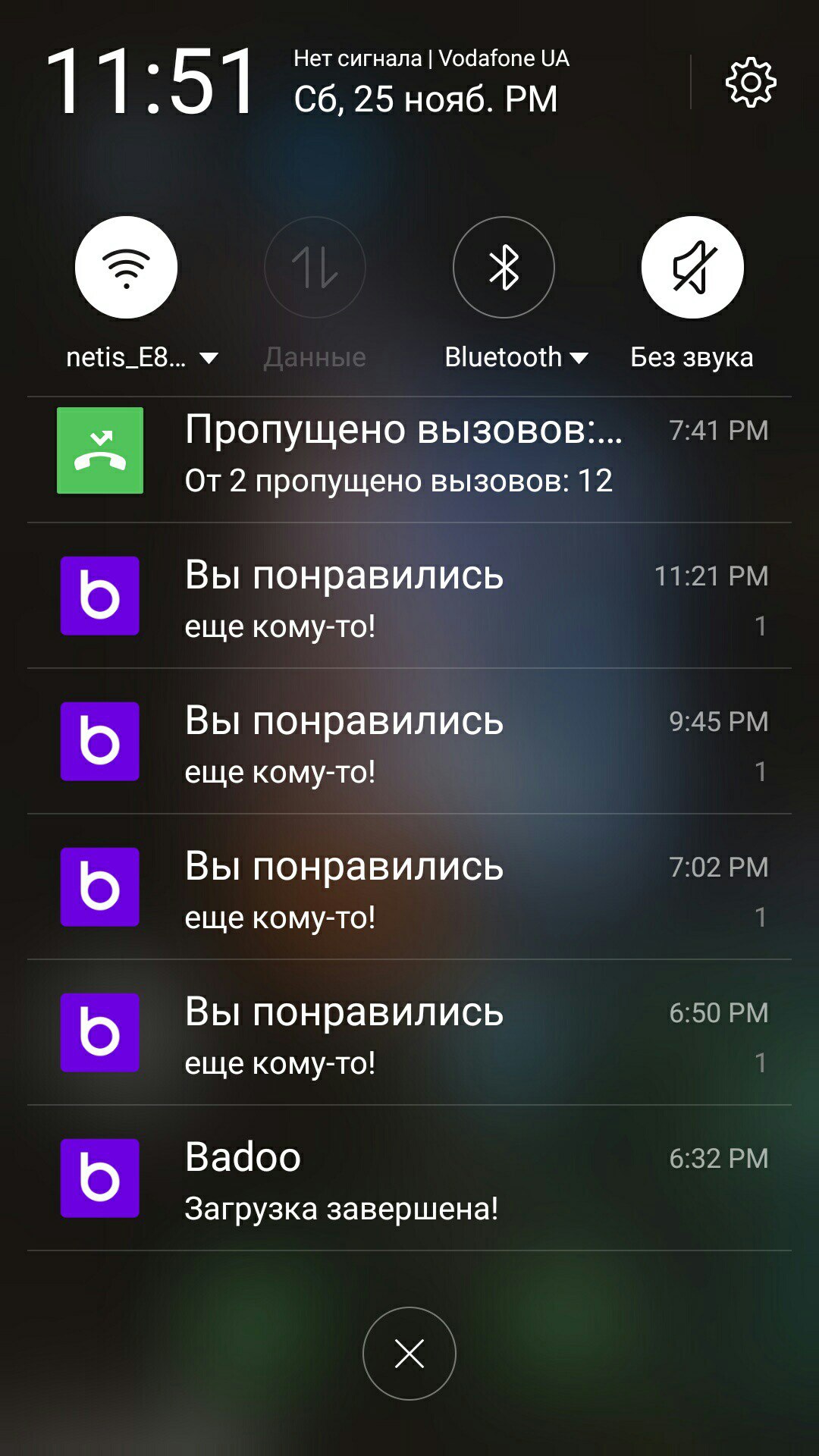Screen dimensions: 819x1456
Task: Expand the netis_E8 Wi-Fi network dropdown
Action: pyautogui.click(x=210, y=356)
